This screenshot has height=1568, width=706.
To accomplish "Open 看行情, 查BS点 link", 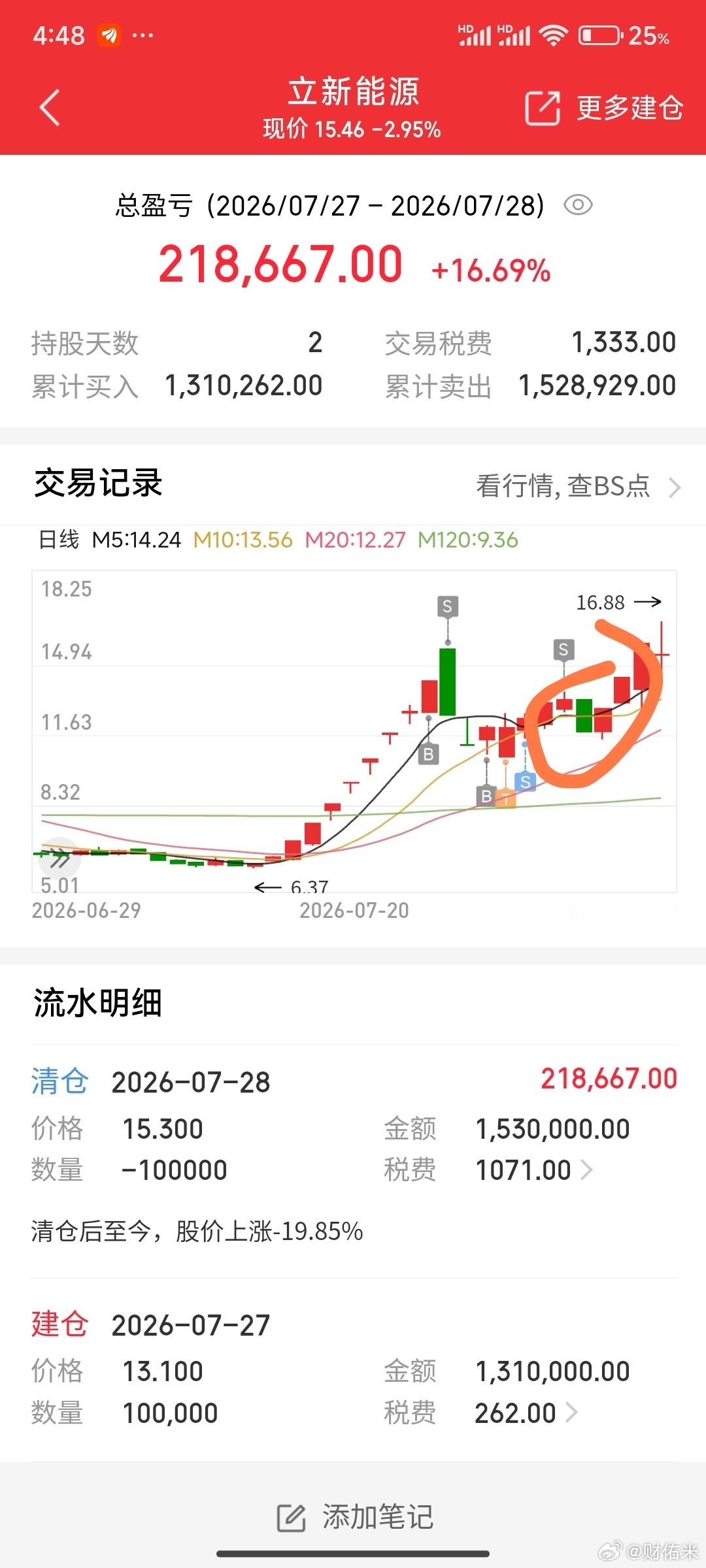I will point(579,486).
